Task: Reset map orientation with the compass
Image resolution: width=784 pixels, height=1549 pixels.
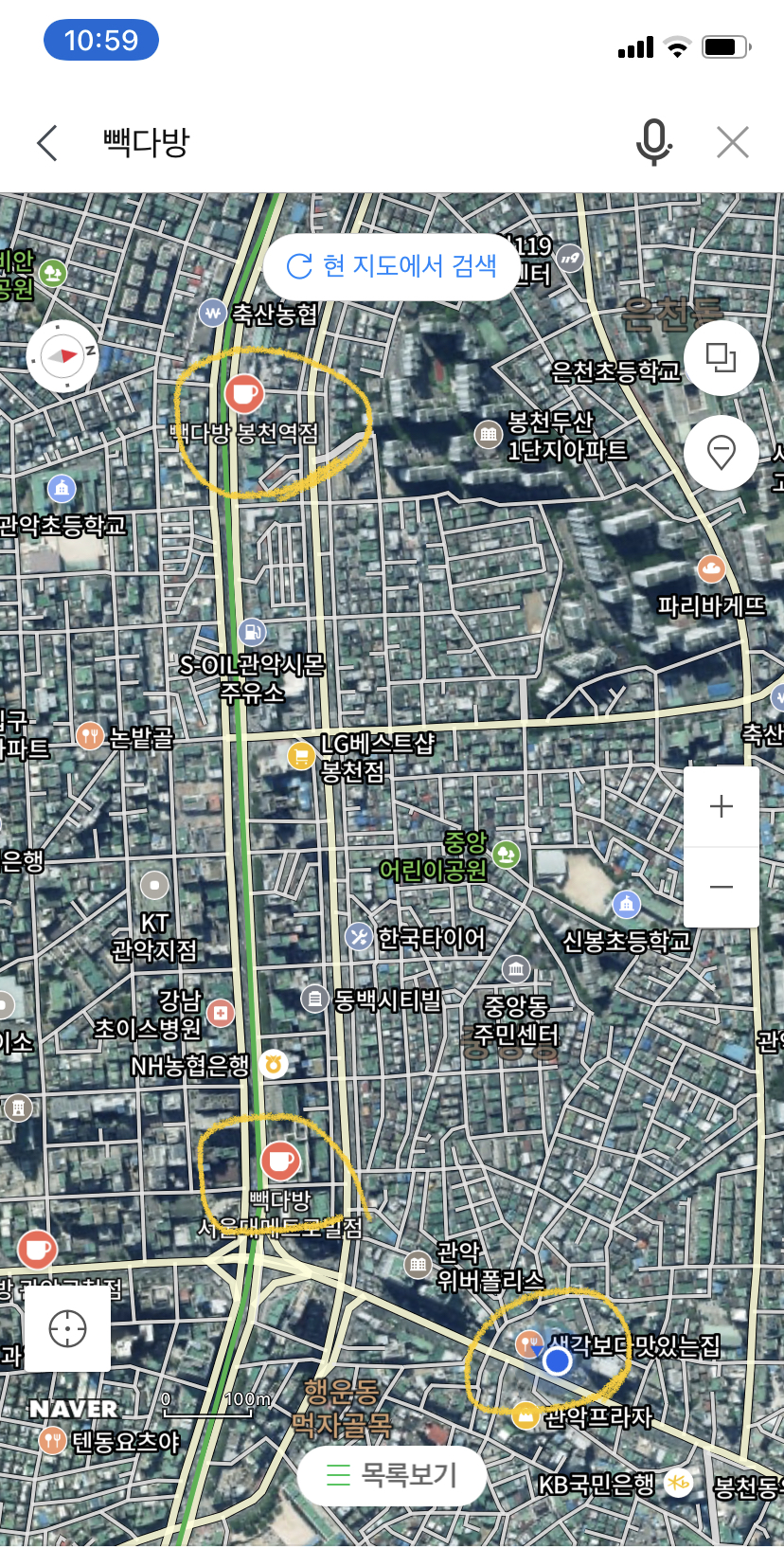Action: (x=62, y=357)
